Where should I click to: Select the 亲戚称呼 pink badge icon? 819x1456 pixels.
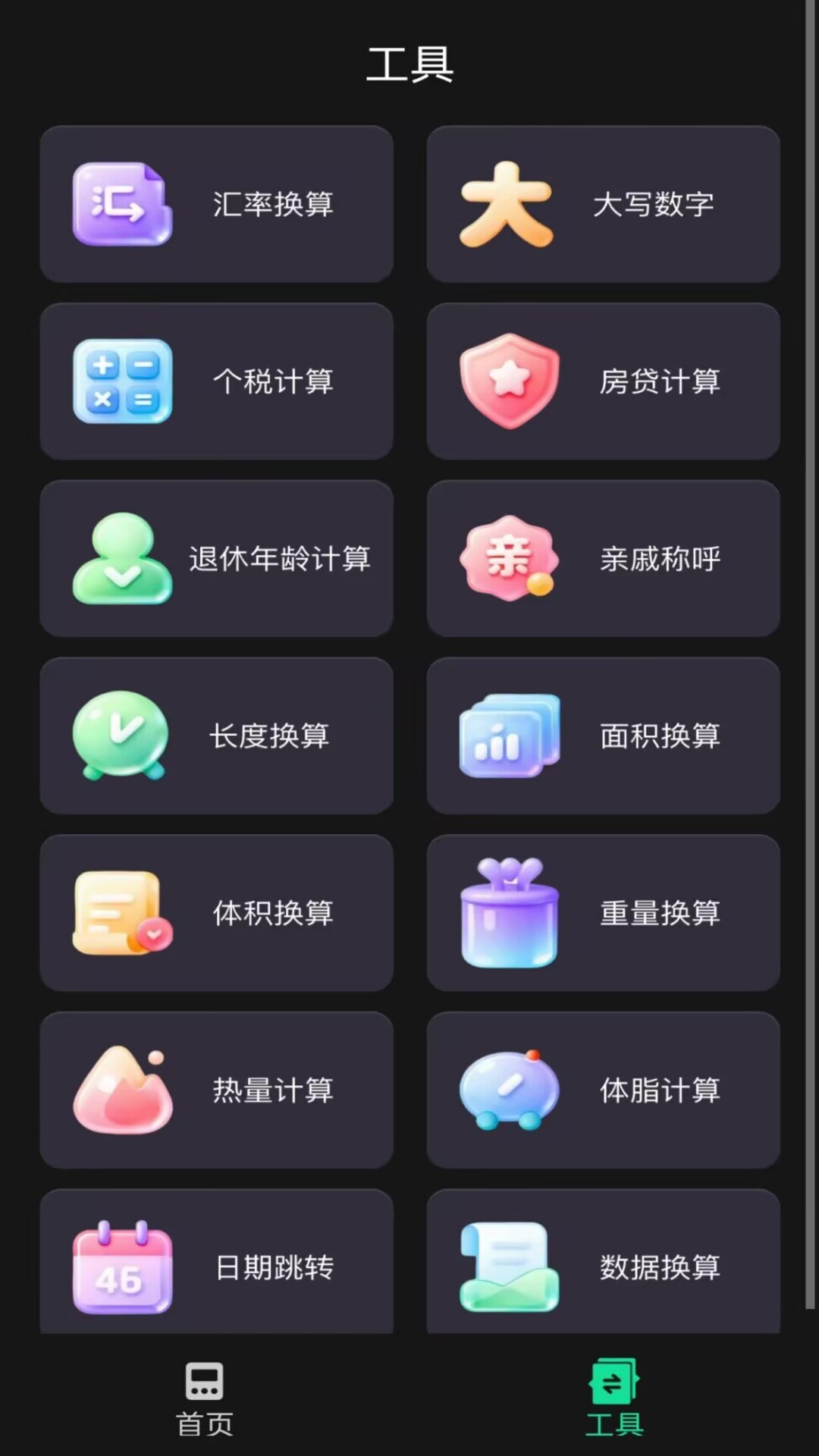[510, 559]
